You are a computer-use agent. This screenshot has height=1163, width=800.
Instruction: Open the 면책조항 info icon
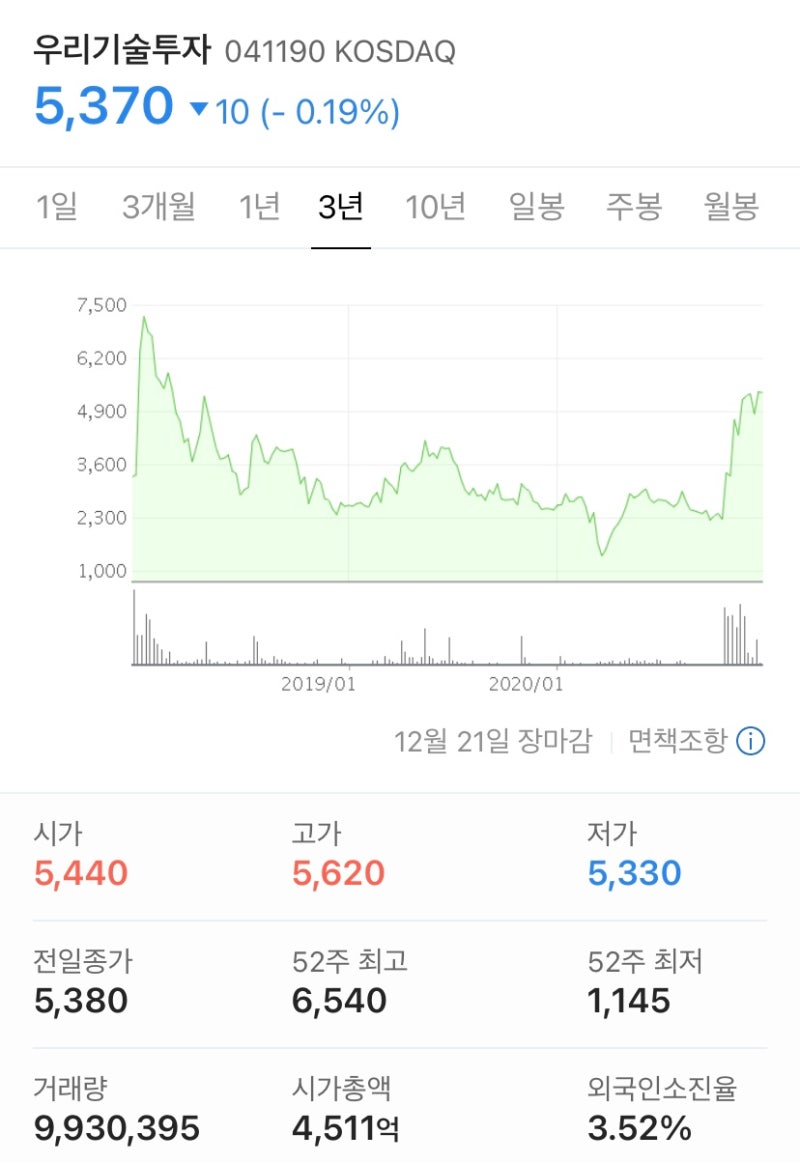(751, 739)
